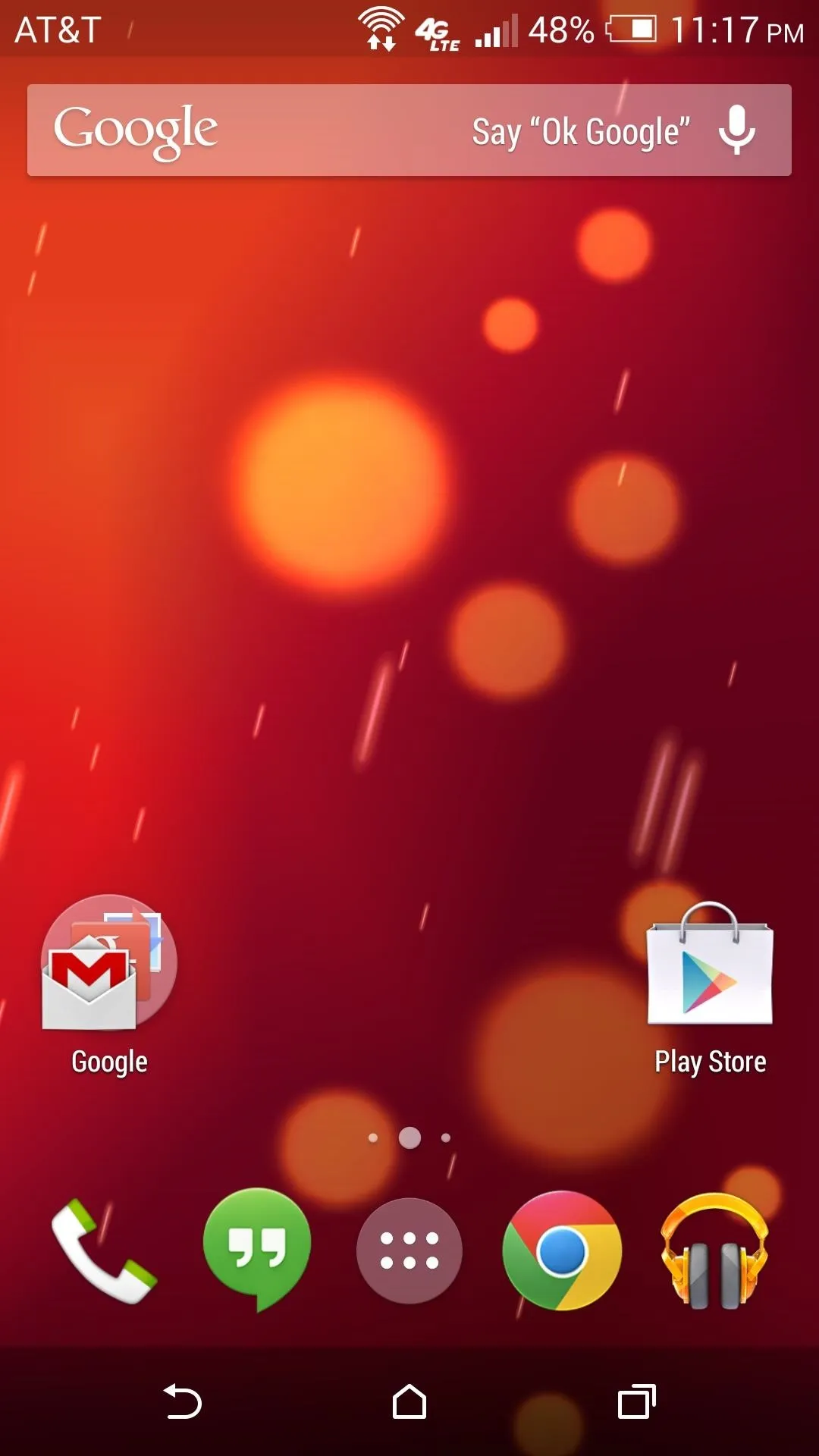Open the Phone dialer

point(104,1250)
